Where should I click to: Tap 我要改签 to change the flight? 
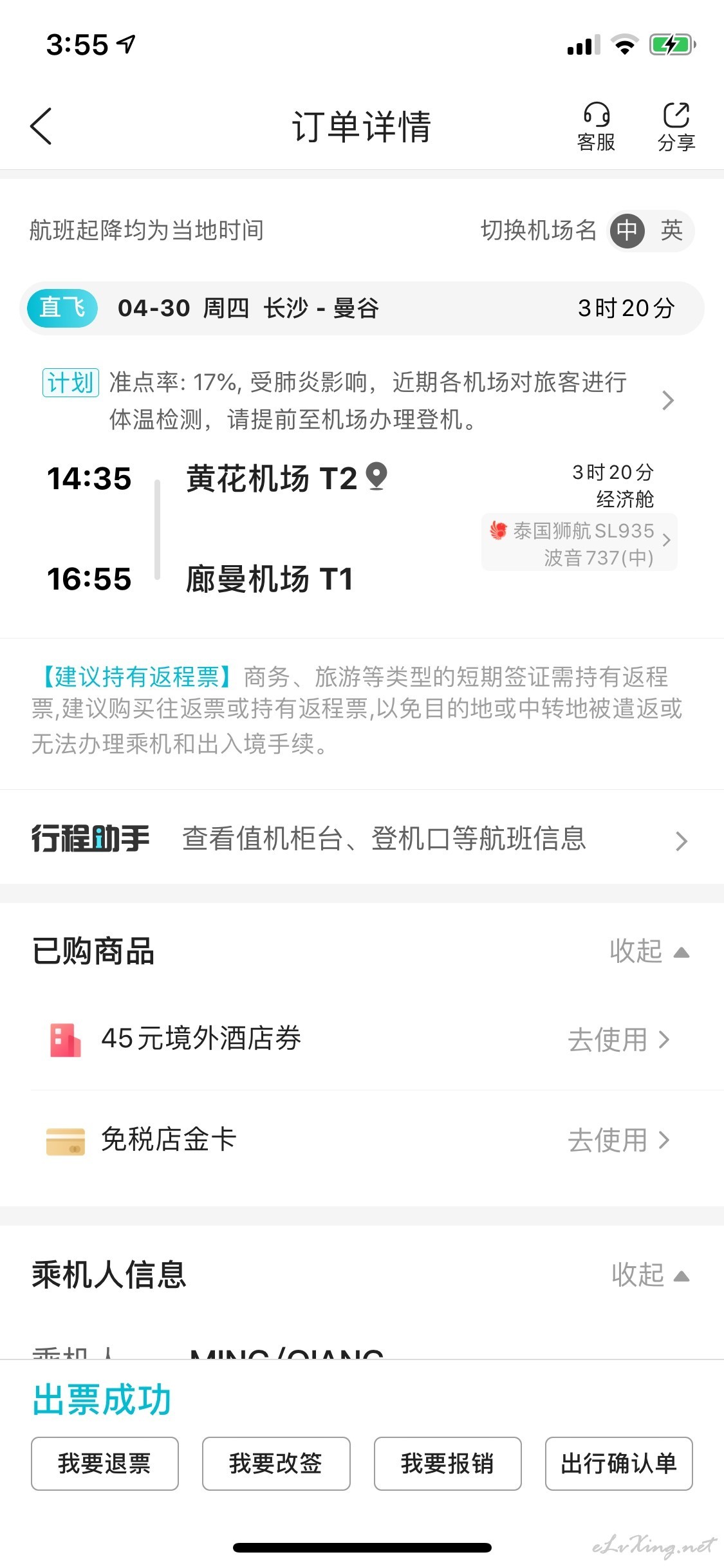[x=276, y=1463]
